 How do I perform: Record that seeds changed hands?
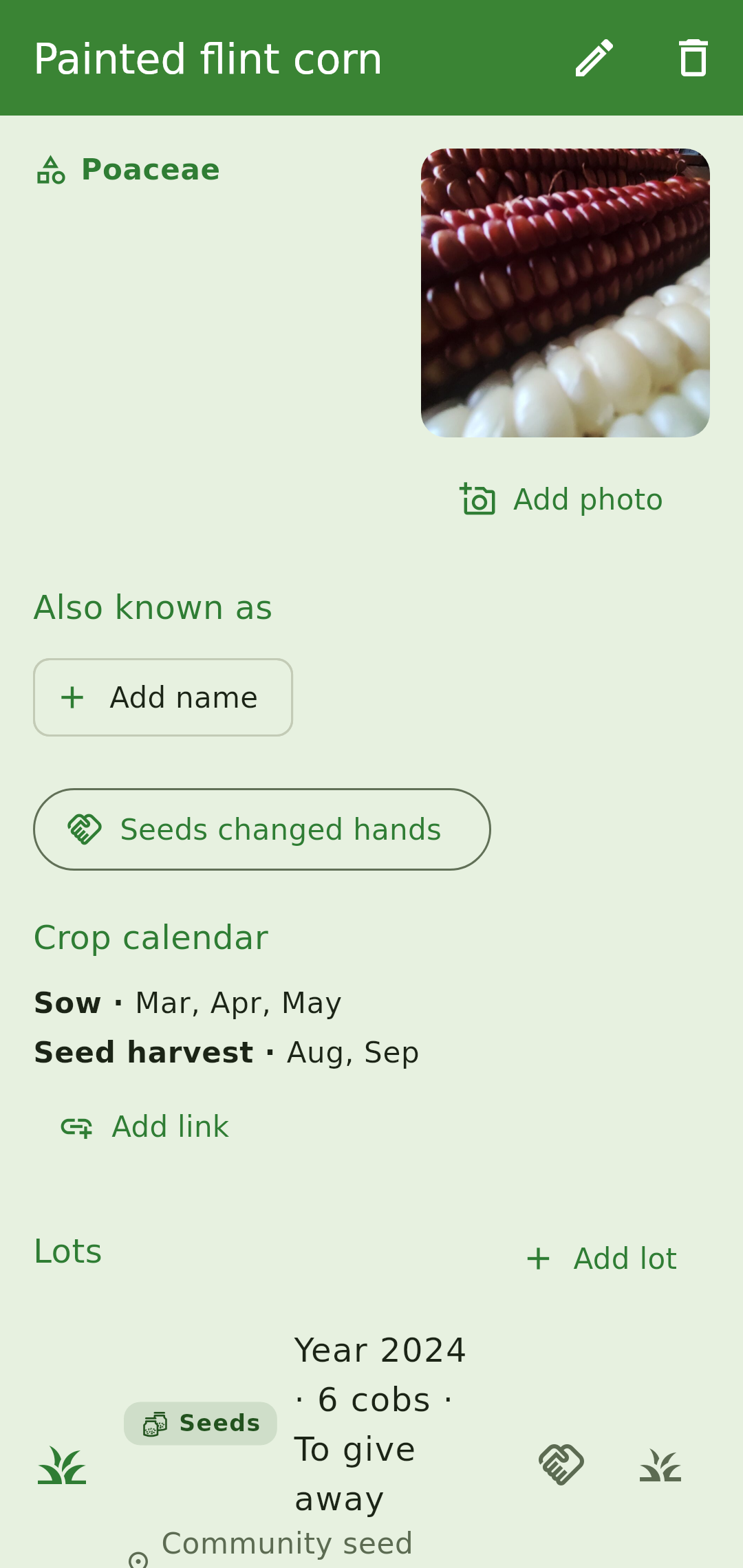point(262,829)
